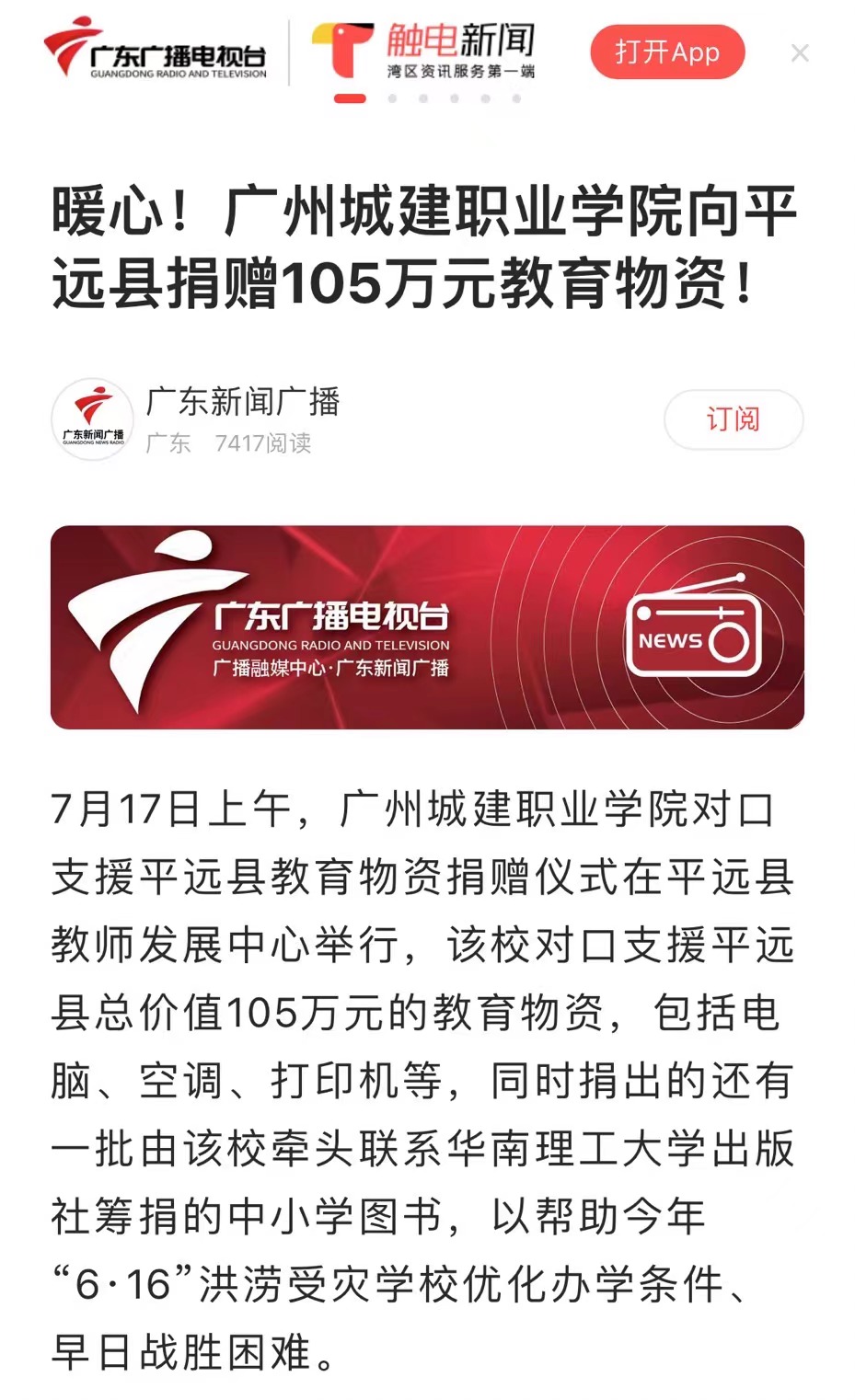Screen dimensions: 855x1400
Task: Open the 广东广播电视台 red banner
Action: point(427,627)
